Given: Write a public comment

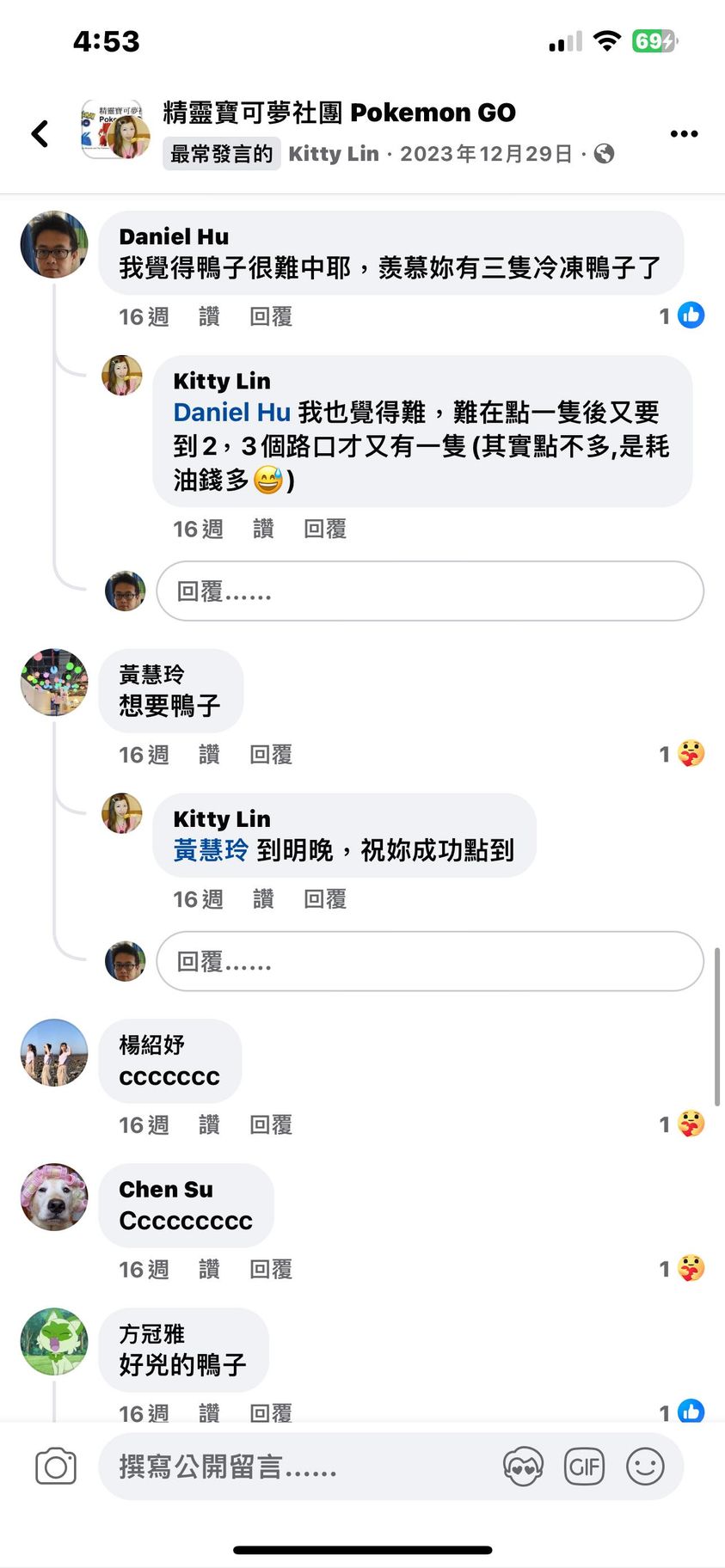Looking at the screenshot, I should pyautogui.click(x=301, y=1467).
